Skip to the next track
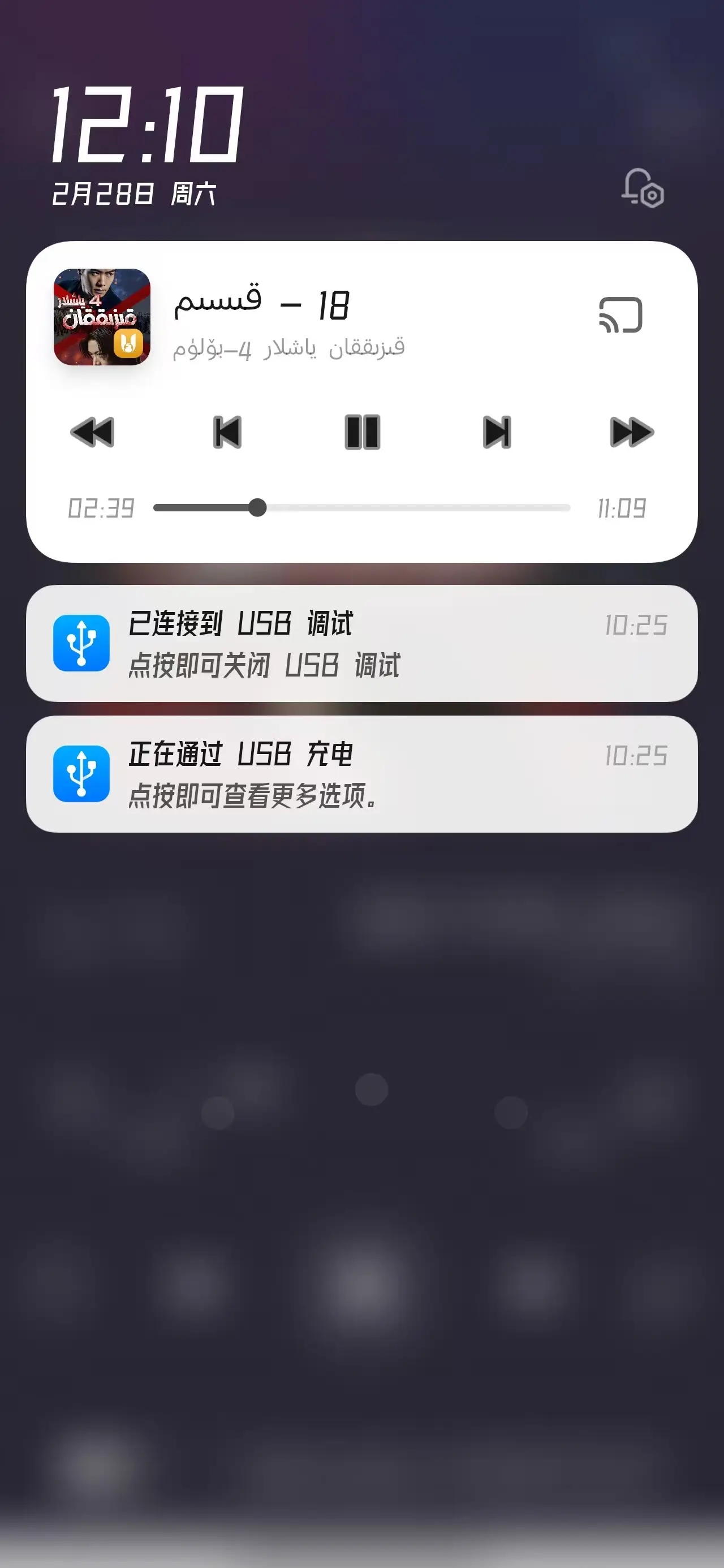 [497, 432]
